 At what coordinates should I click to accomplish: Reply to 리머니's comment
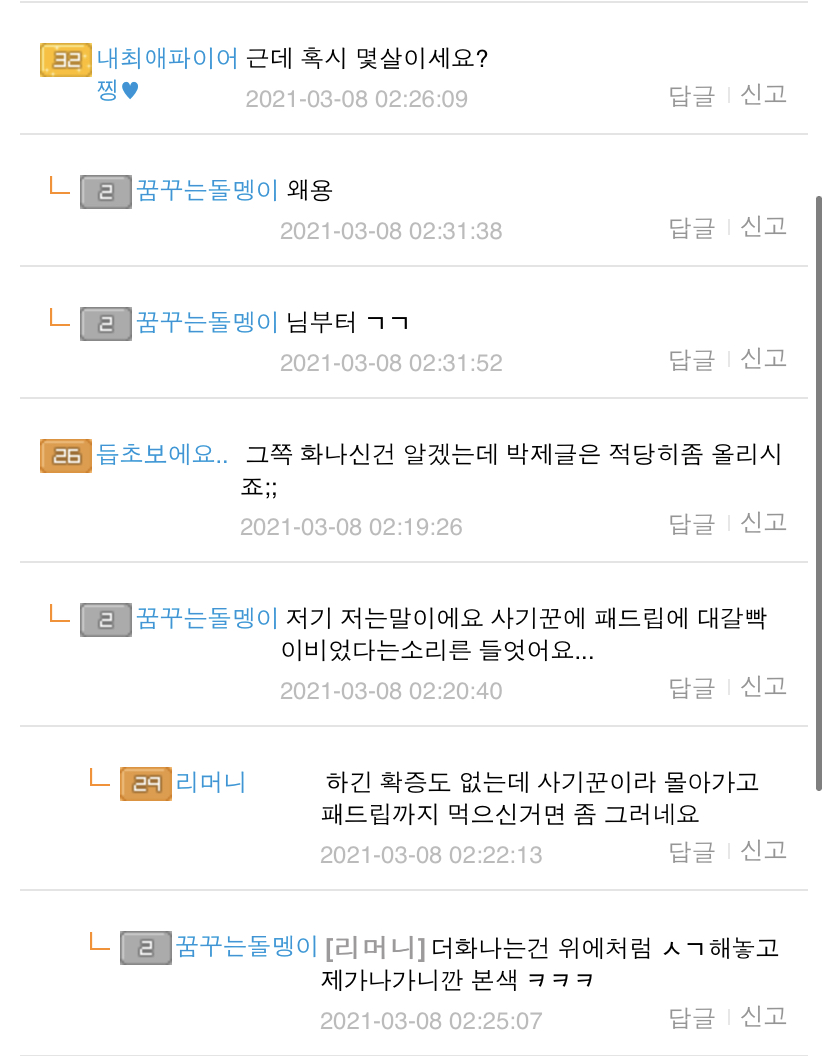[x=691, y=852]
